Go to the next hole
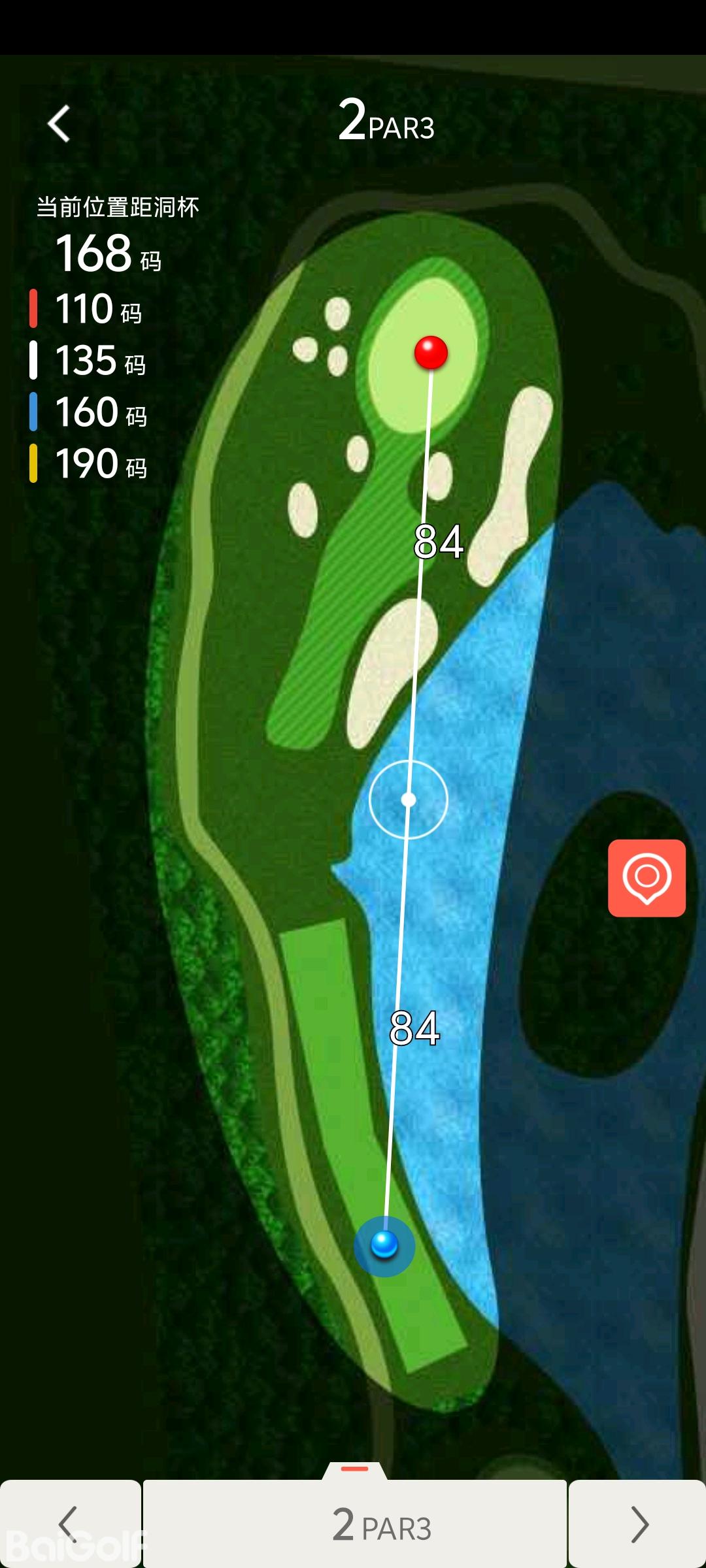706x1568 pixels. [638, 1524]
